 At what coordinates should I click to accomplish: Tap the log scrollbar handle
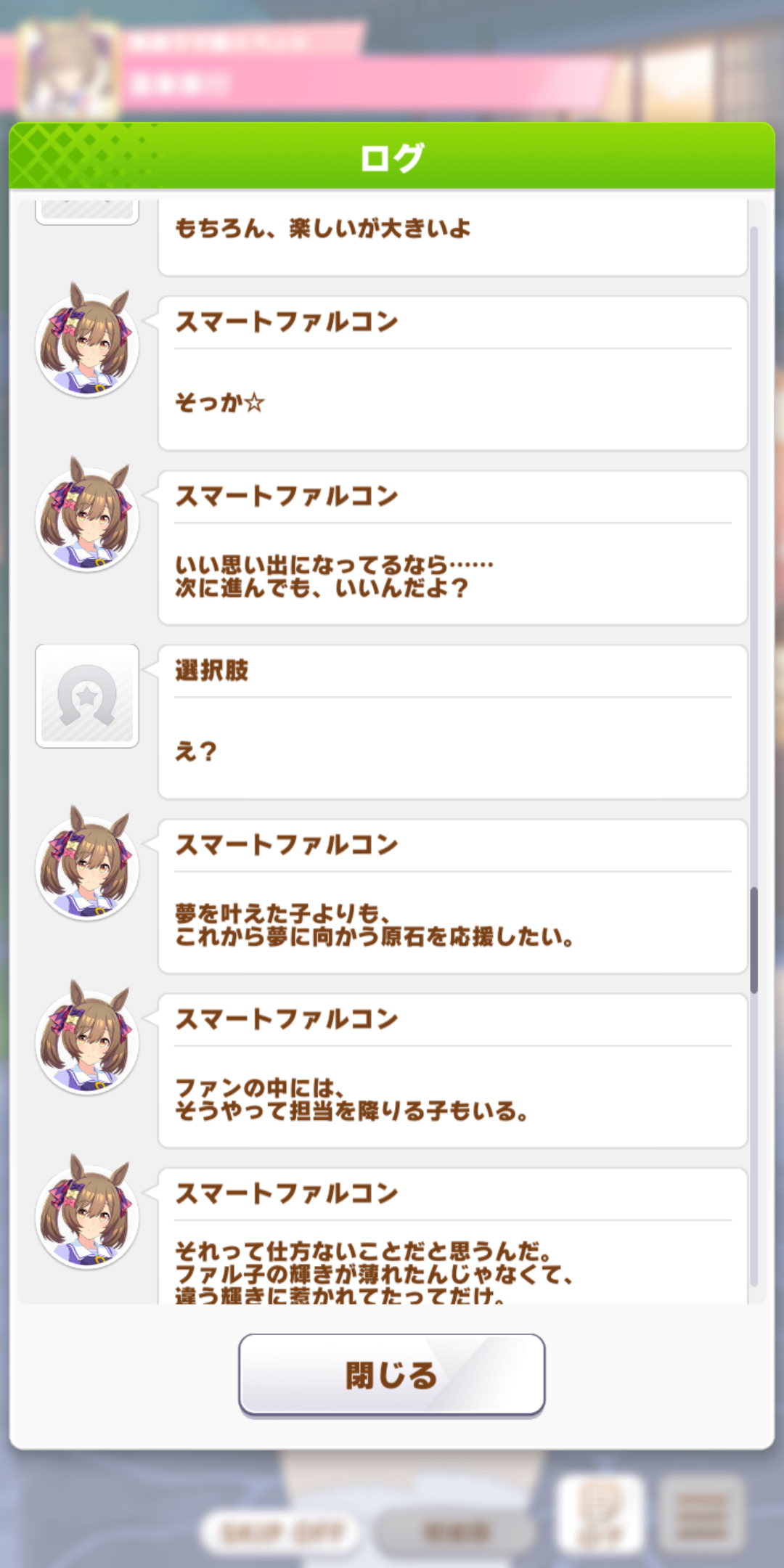(x=754, y=939)
